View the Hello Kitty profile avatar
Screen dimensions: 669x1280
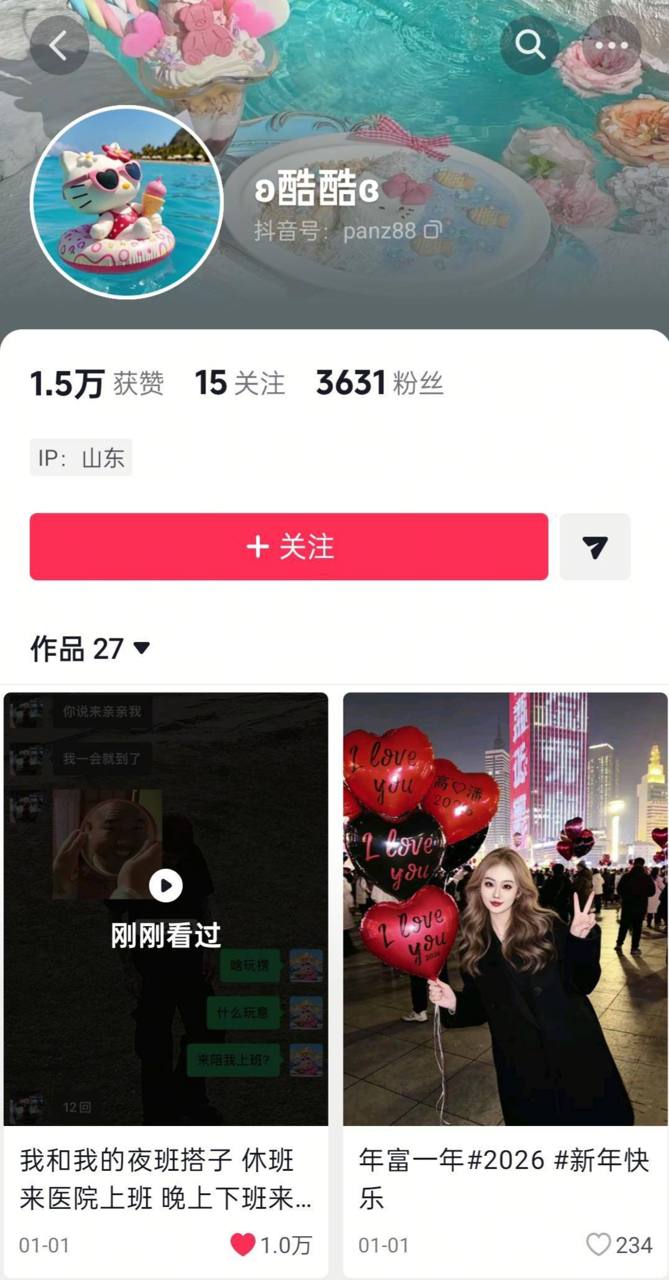[x=127, y=203]
